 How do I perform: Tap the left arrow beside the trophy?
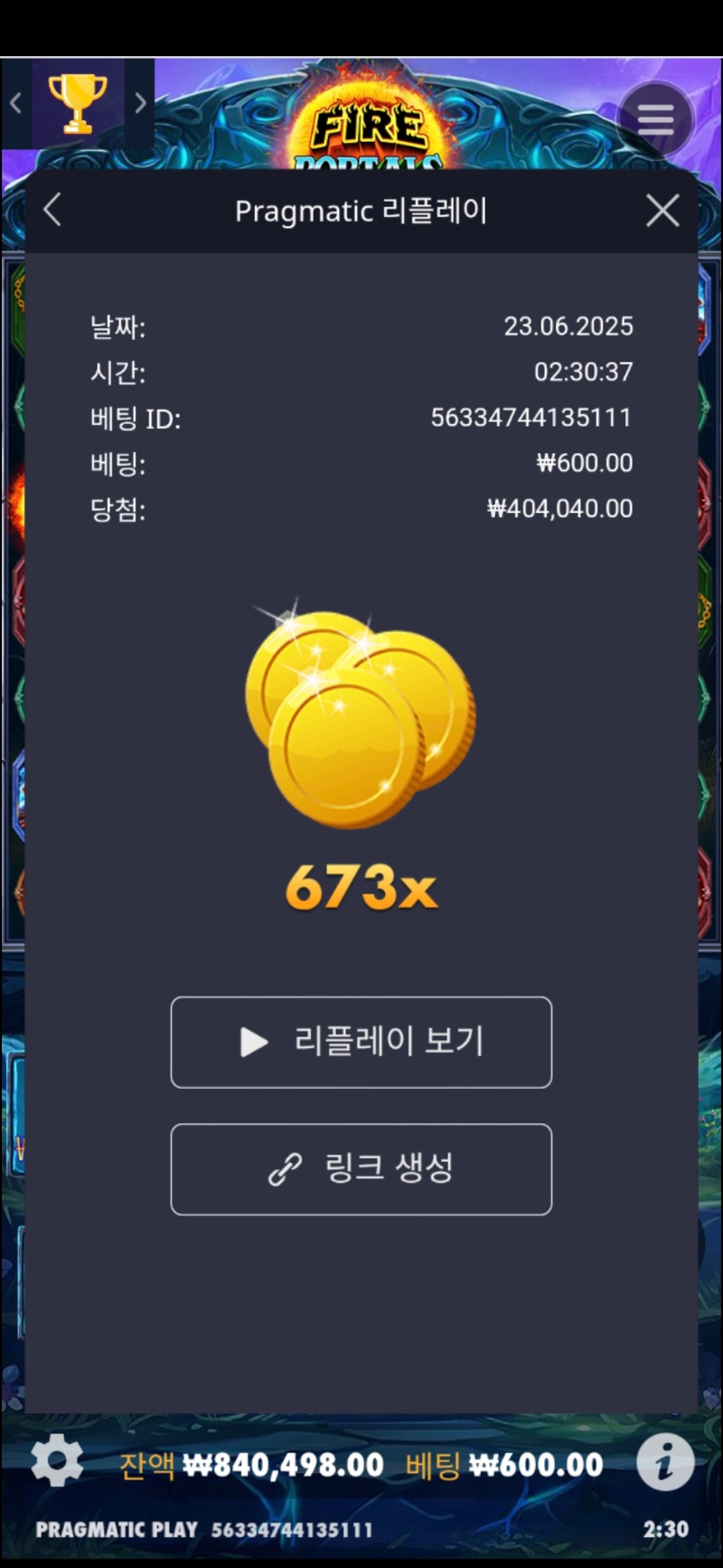click(15, 103)
